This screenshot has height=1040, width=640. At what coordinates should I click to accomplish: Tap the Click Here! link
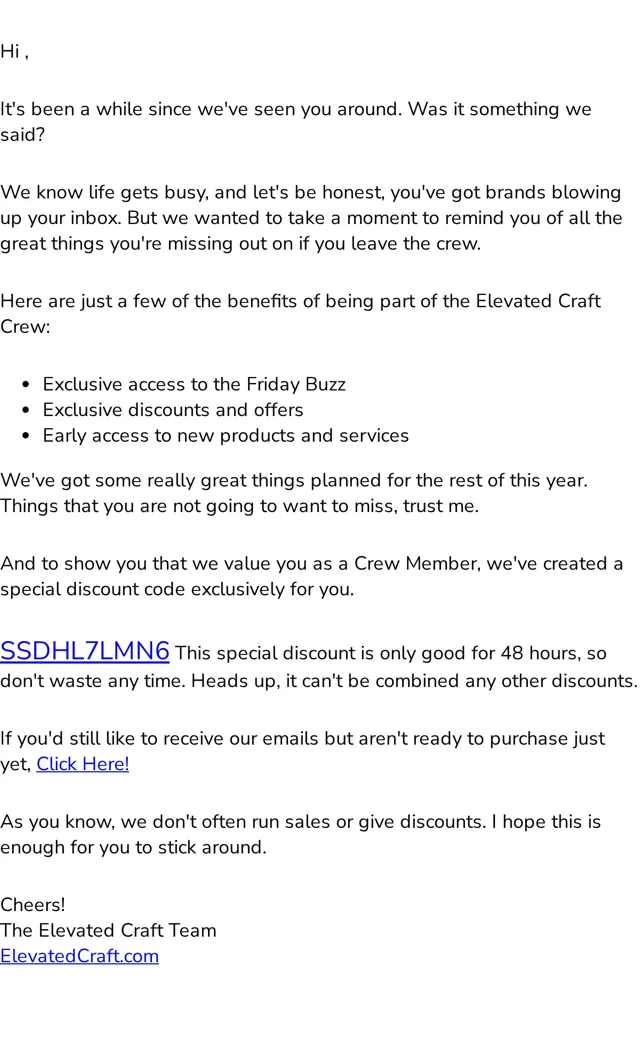pos(83,764)
